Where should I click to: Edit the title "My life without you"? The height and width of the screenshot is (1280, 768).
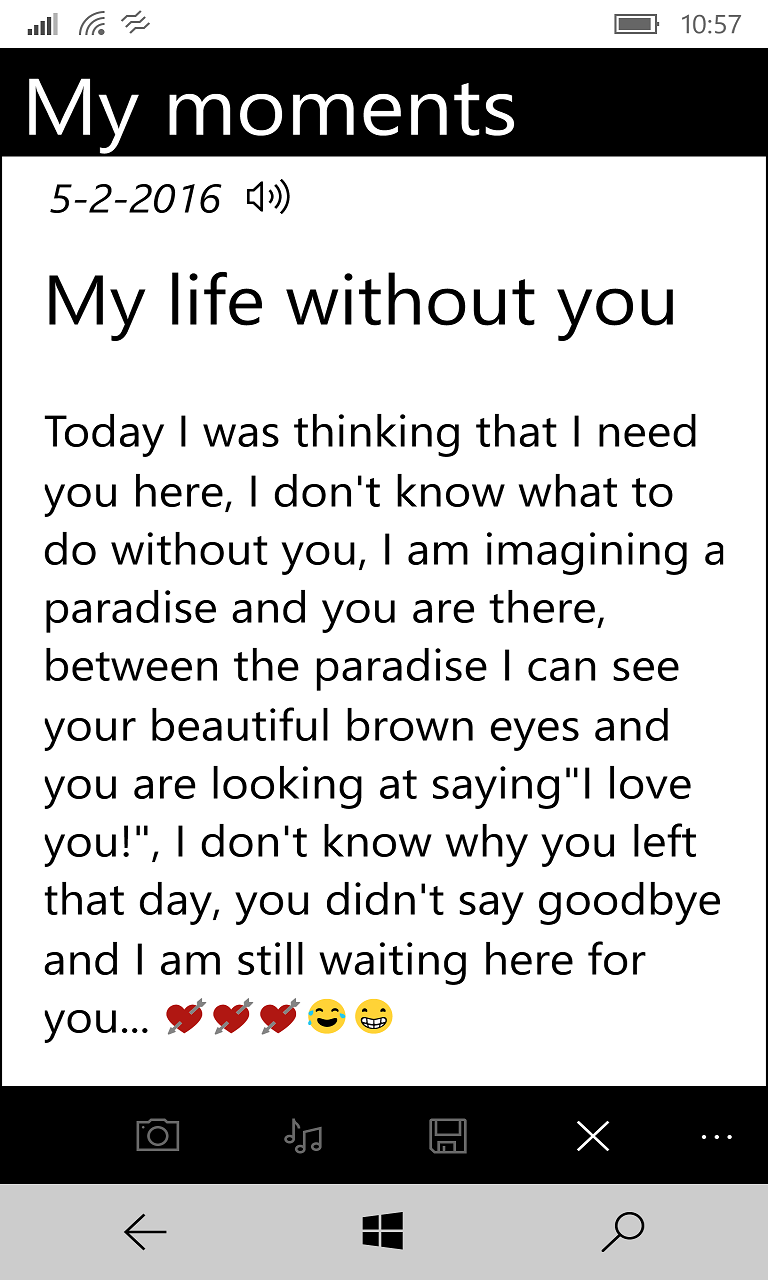pyautogui.click(x=360, y=300)
